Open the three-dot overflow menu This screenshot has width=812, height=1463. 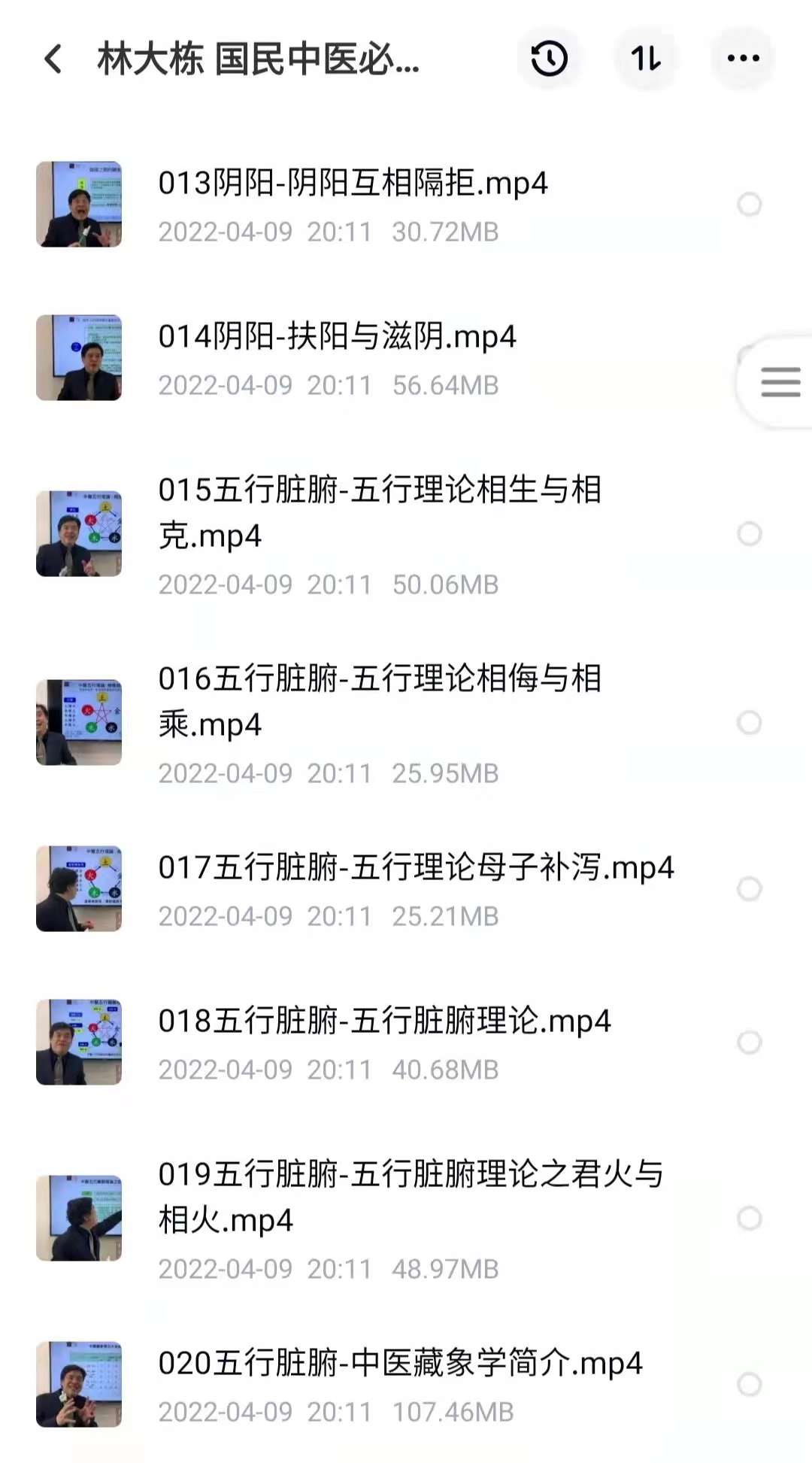[743, 59]
